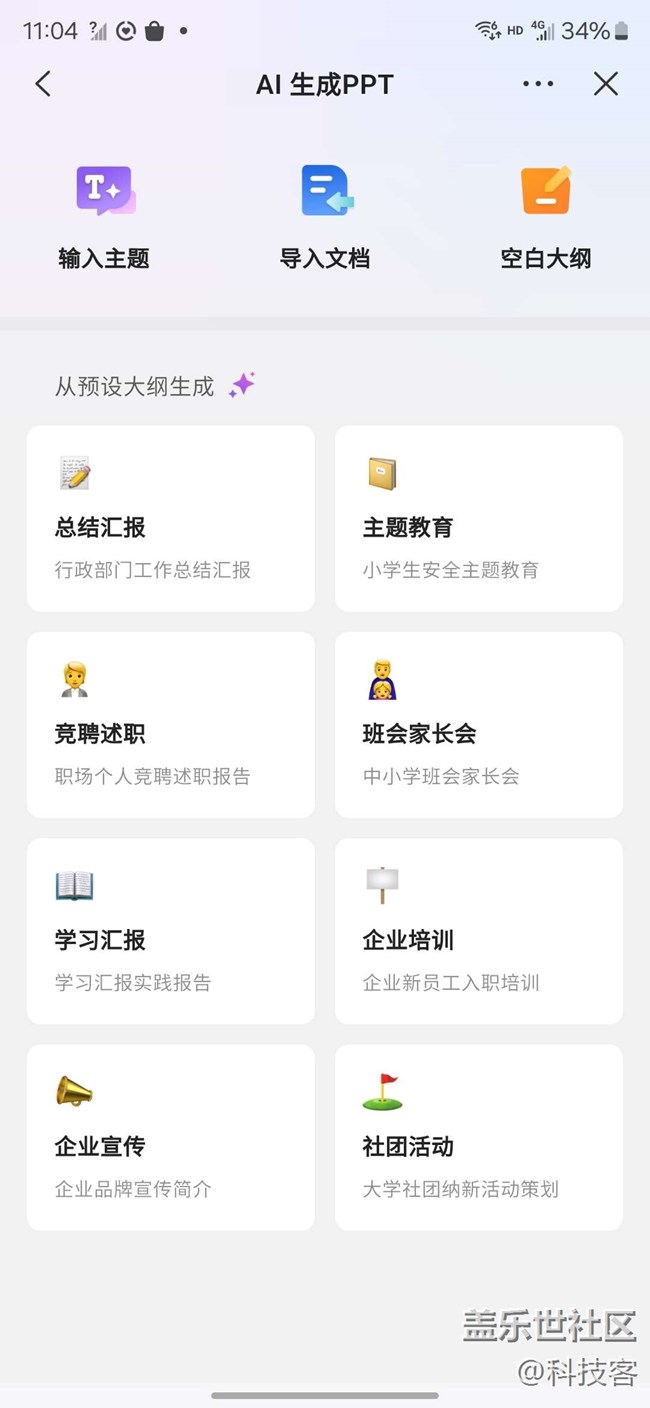Choose the 企业培训 preset outline card

(x=478, y=931)
